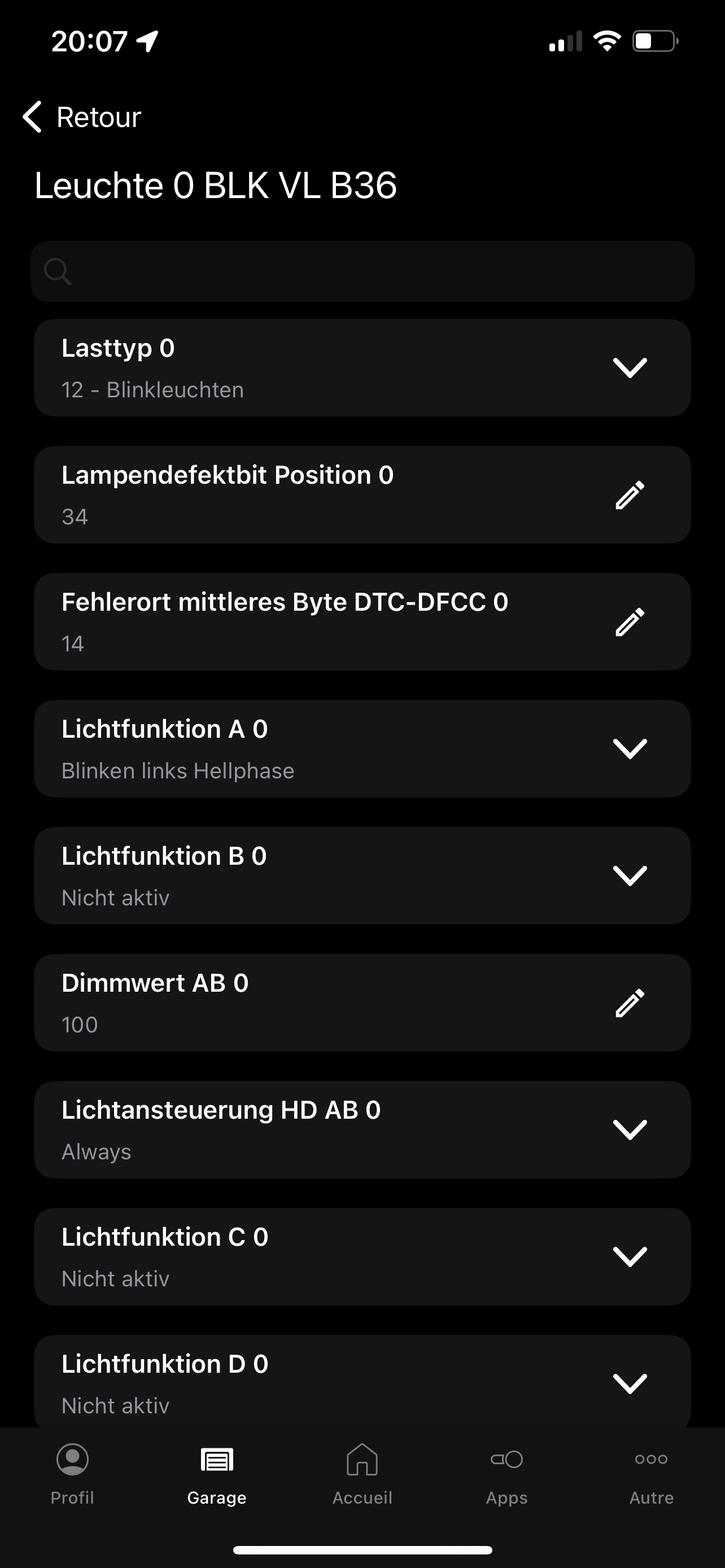Expand Lichtfunktion B 0 dropdown
The height and width of the screenshot is (1568, 725).
pyautogui.click(x=630, y=875)
